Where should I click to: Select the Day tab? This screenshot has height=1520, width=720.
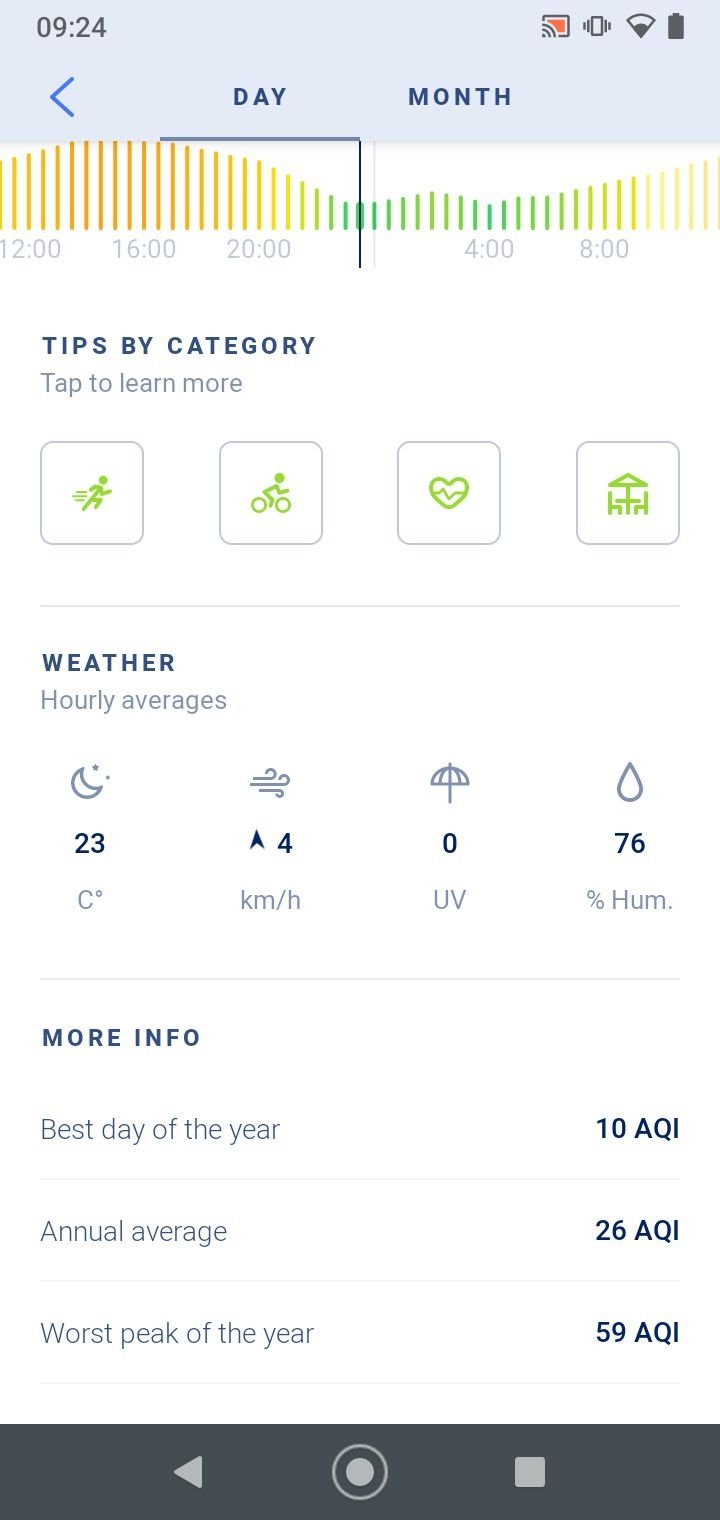[260, 97]
